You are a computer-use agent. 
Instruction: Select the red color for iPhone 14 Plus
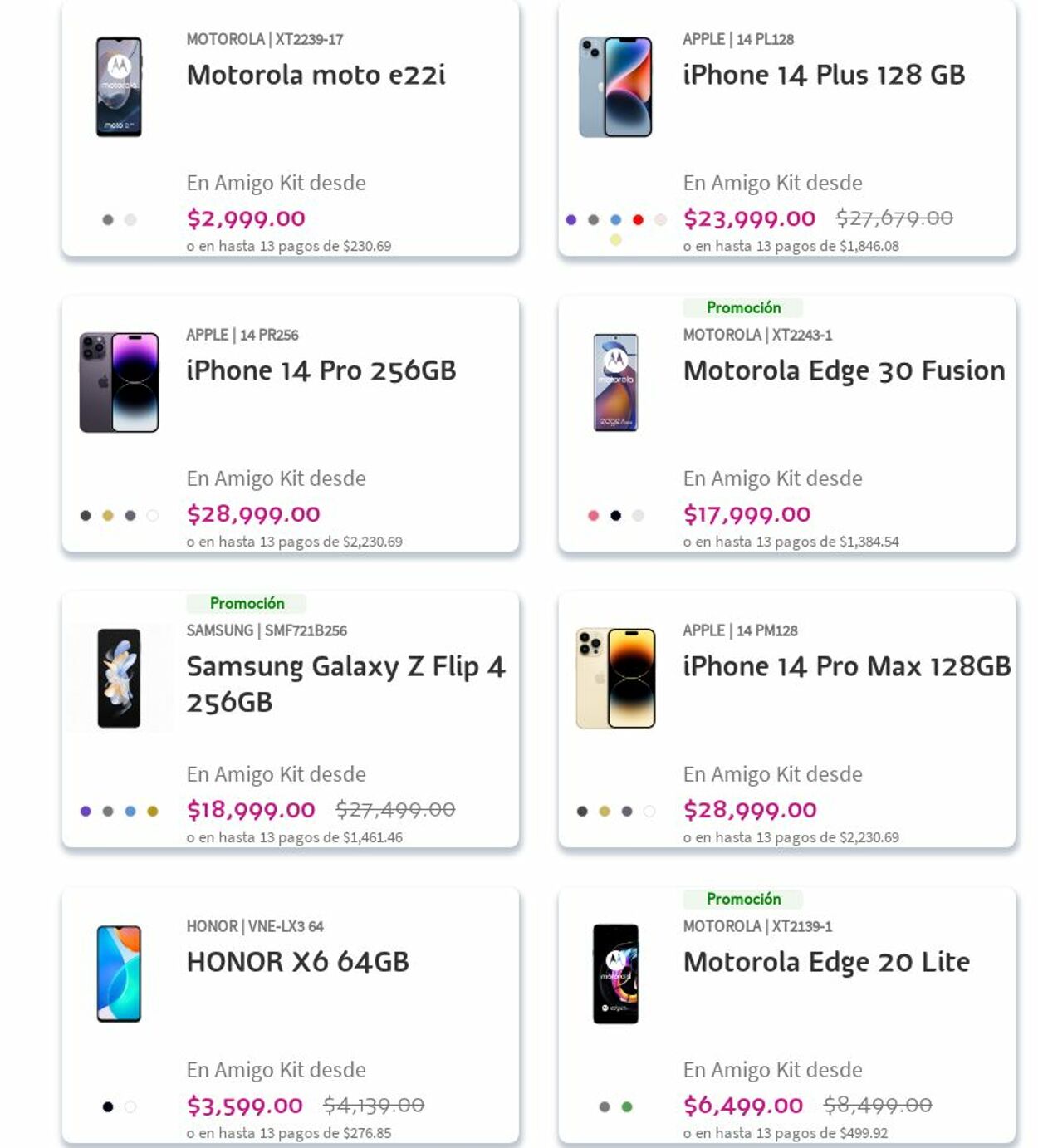pyautogui.click(x=638, y=220)
